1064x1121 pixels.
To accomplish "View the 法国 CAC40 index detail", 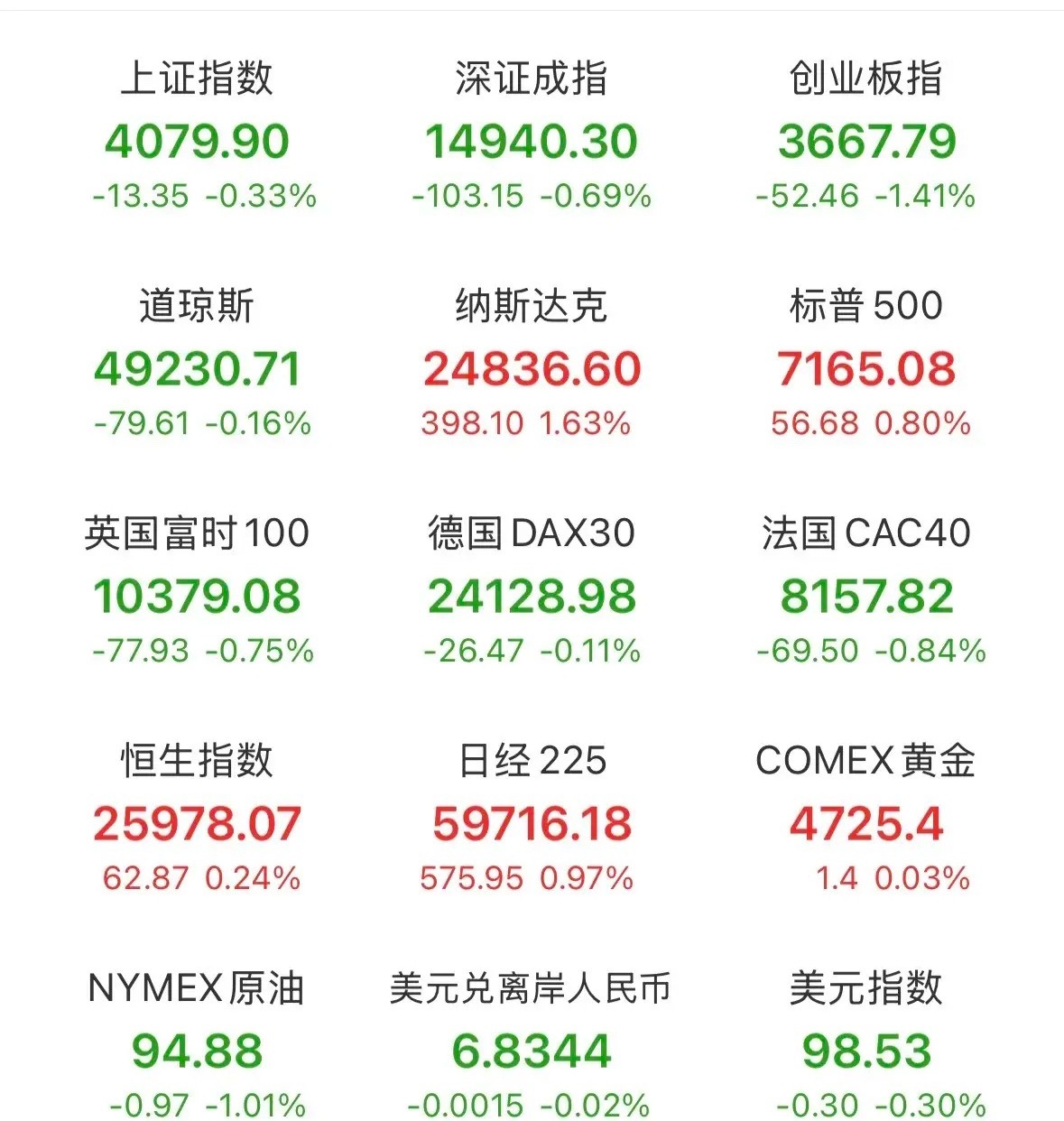I will [x=865, y=533].
